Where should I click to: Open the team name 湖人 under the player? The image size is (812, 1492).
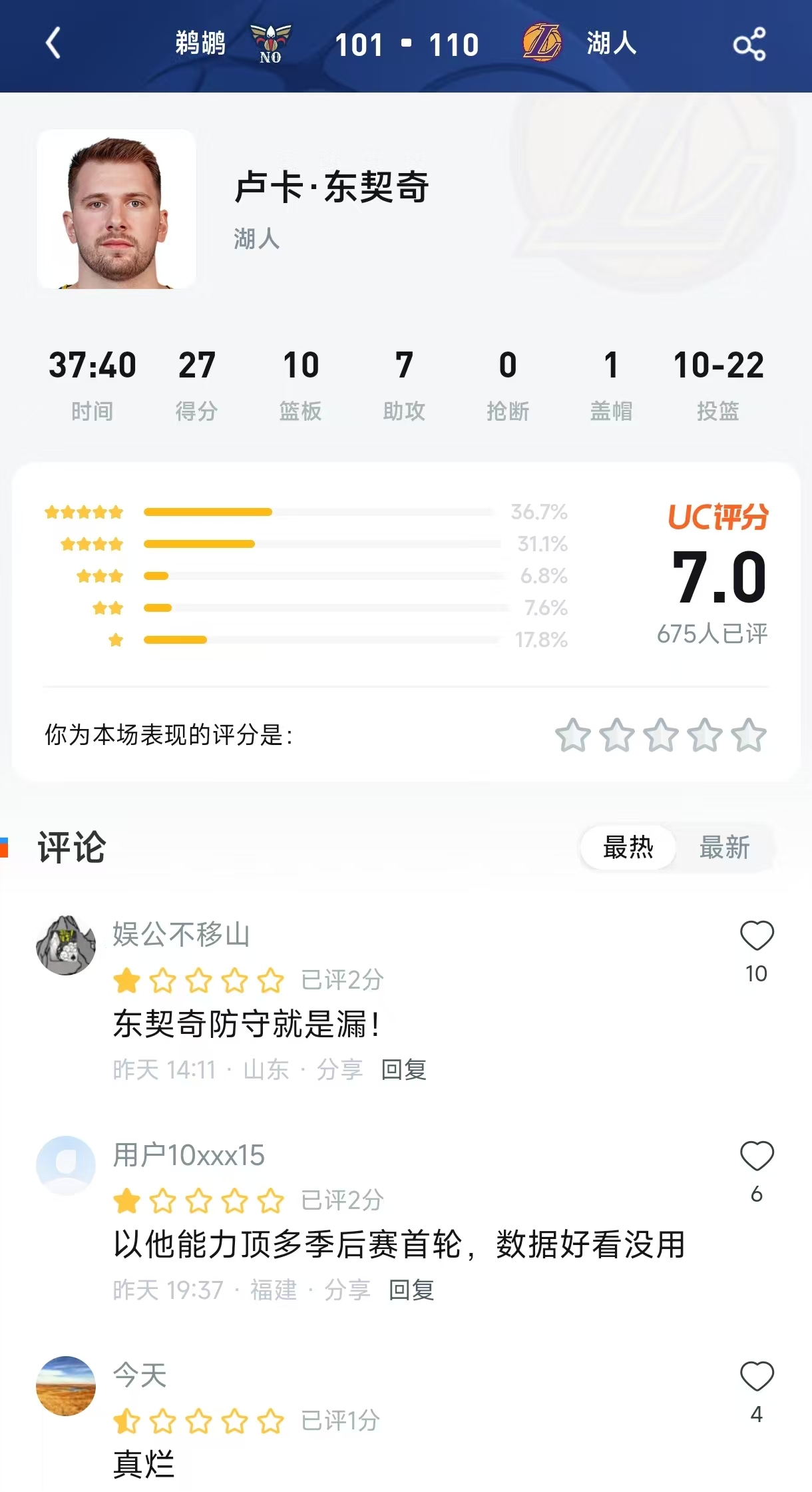click(256, 238)
